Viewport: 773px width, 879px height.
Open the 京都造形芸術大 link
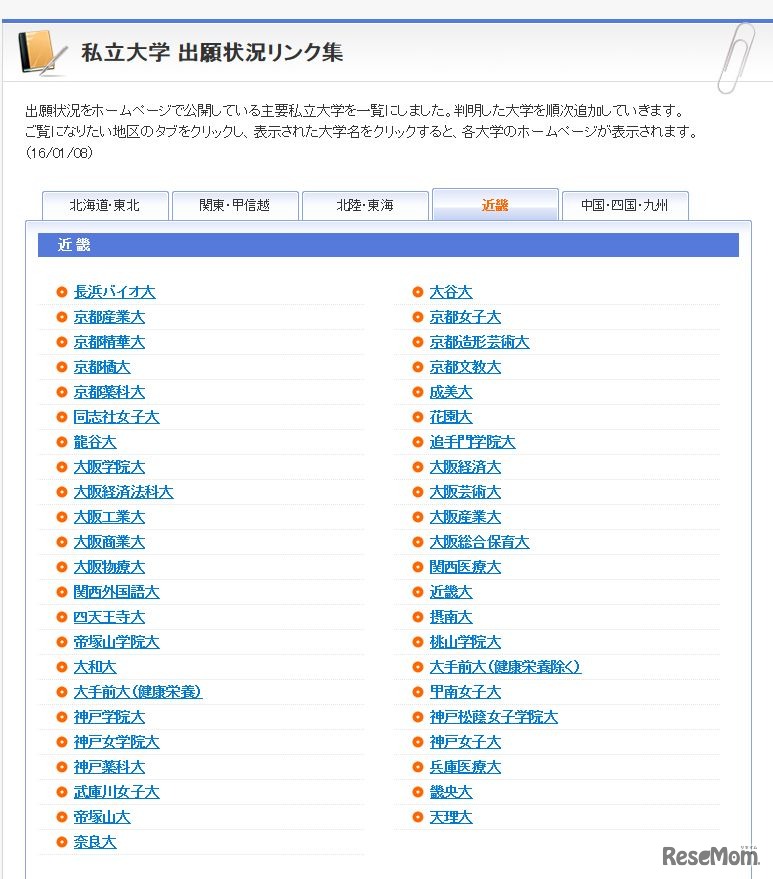pos(479,342)
